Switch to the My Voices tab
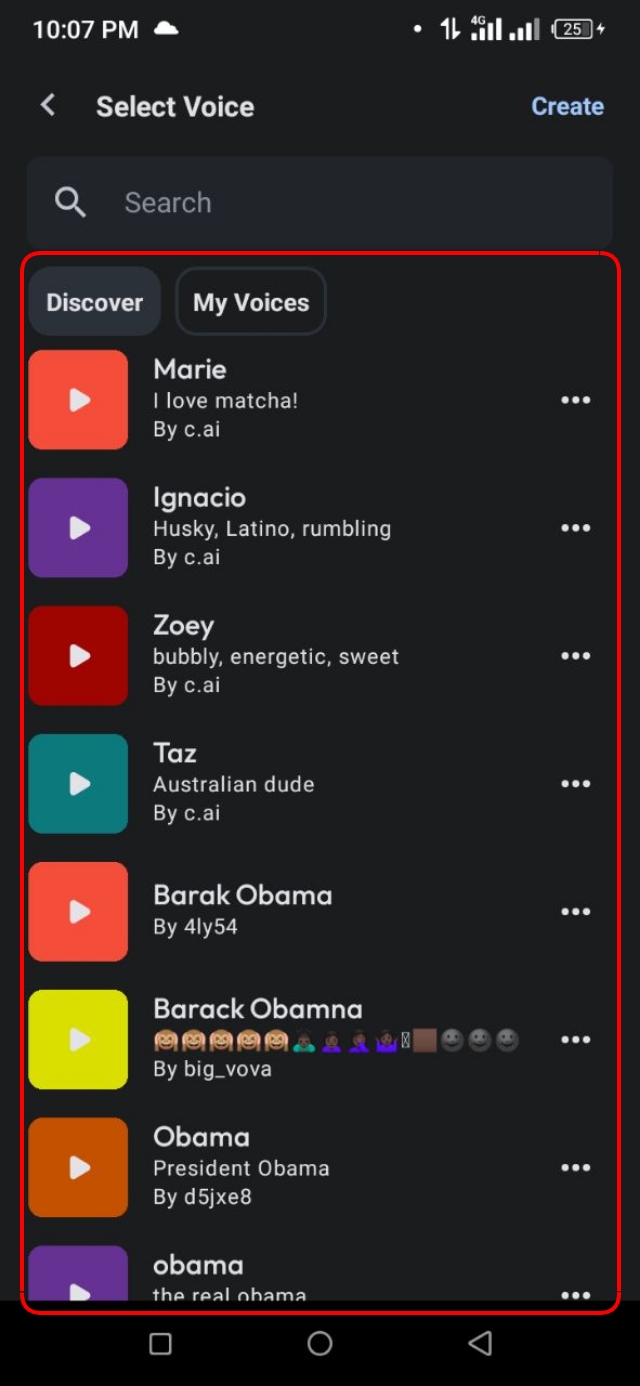This screenshot has height=1386, width=640. pyautogui.click(x=251, y=302)
